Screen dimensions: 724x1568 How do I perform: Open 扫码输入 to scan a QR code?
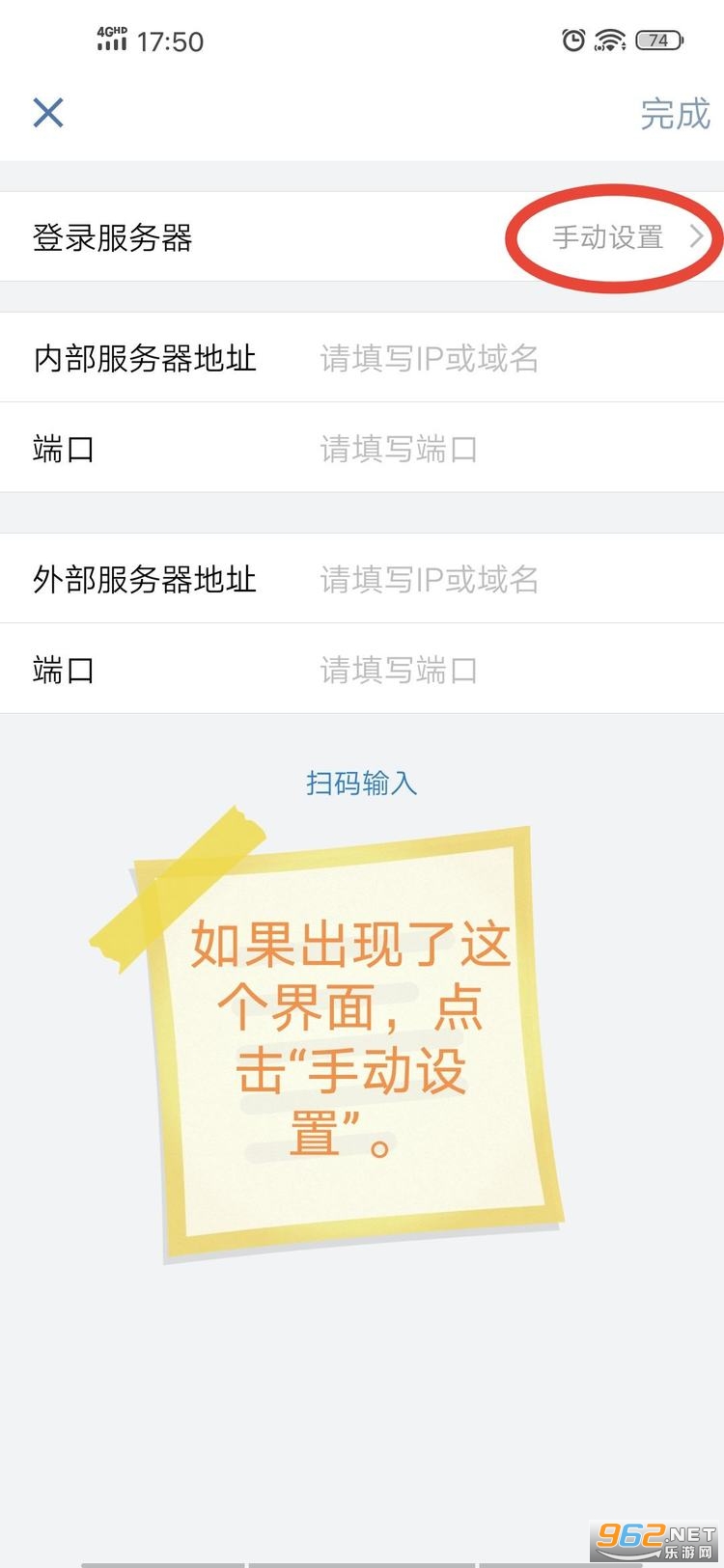361,784
